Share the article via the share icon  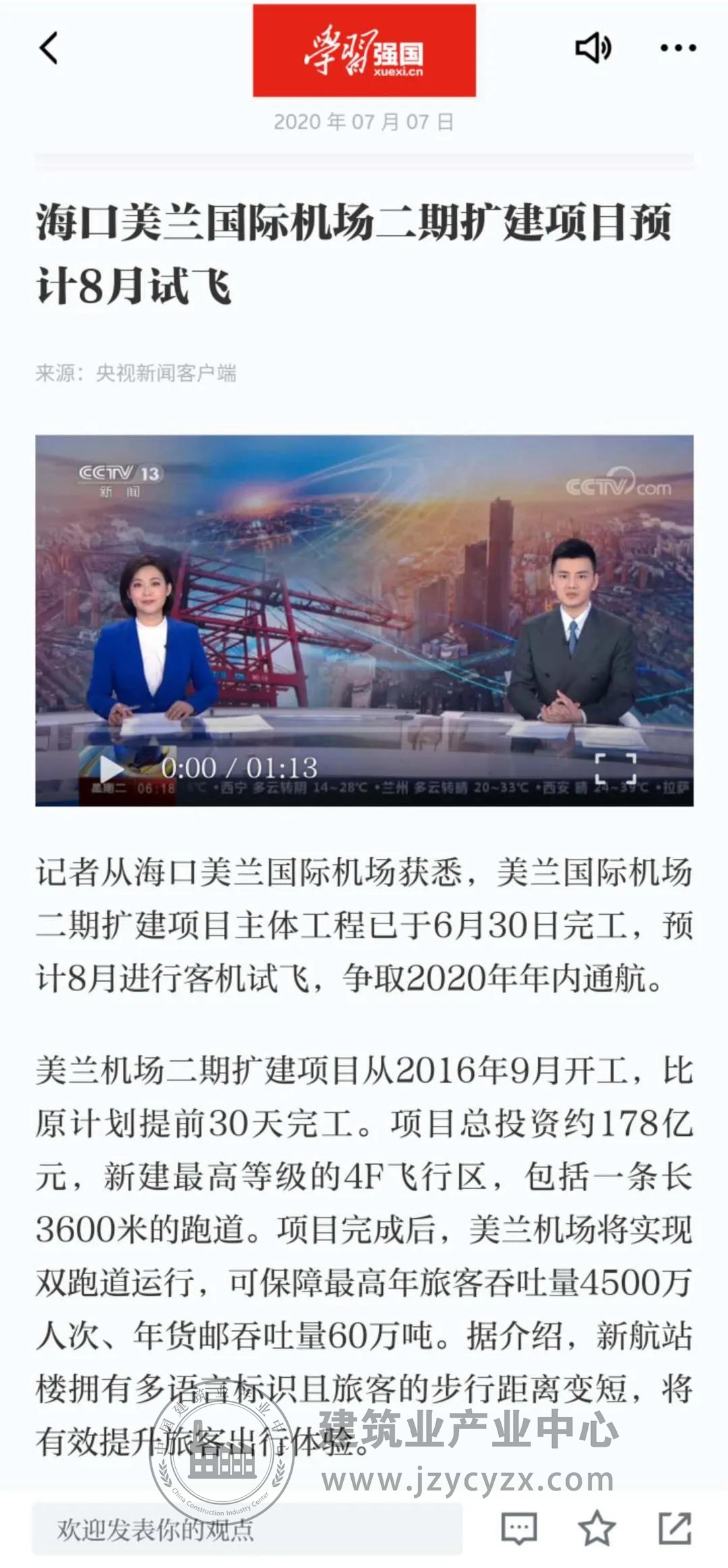[x=675, y=1528]
